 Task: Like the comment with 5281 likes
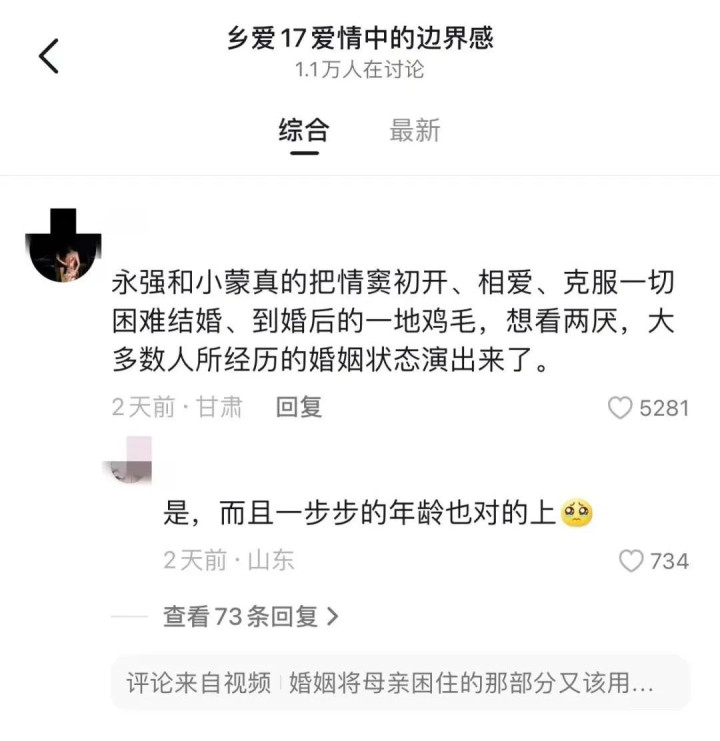tap(621, 408)
